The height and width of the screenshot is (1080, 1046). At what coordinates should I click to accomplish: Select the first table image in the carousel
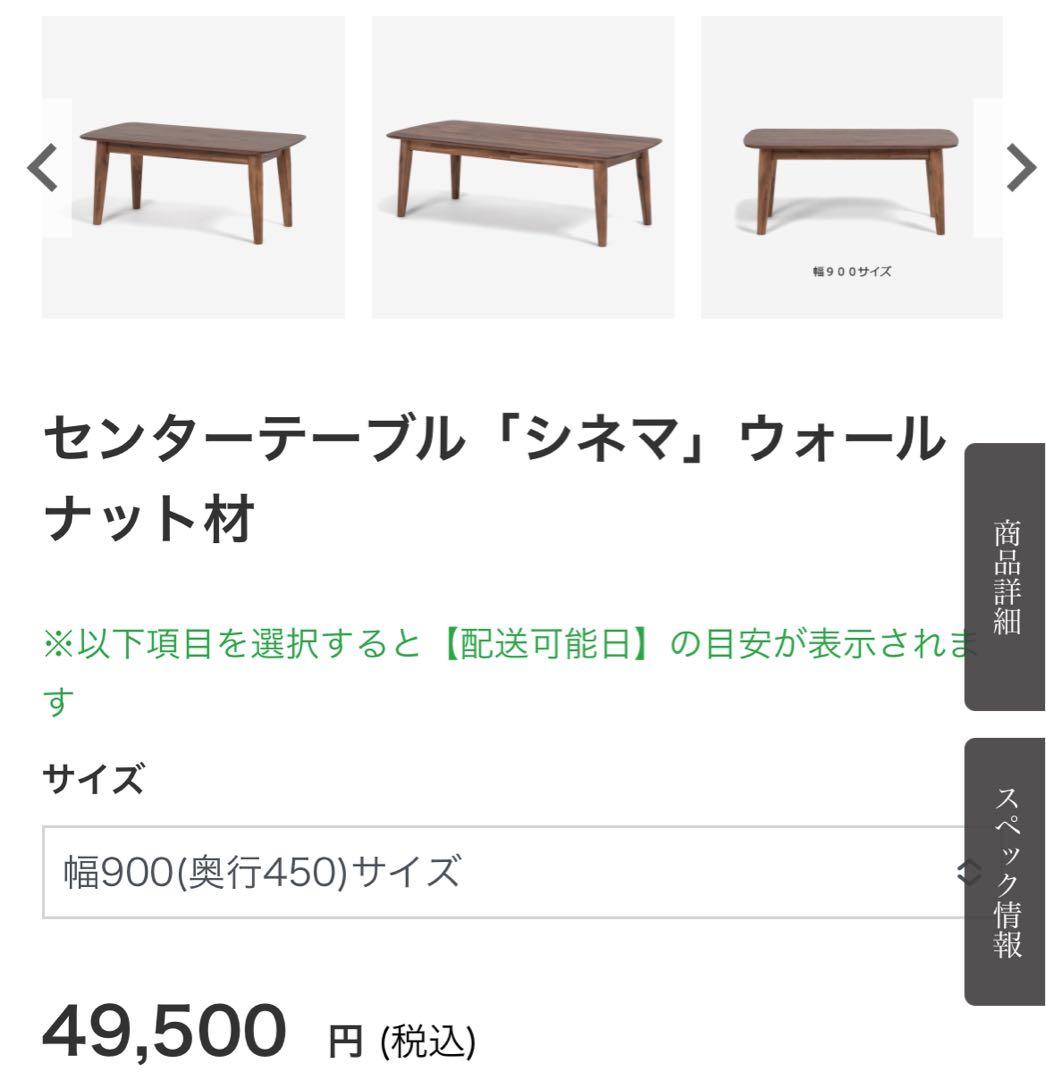190,168
